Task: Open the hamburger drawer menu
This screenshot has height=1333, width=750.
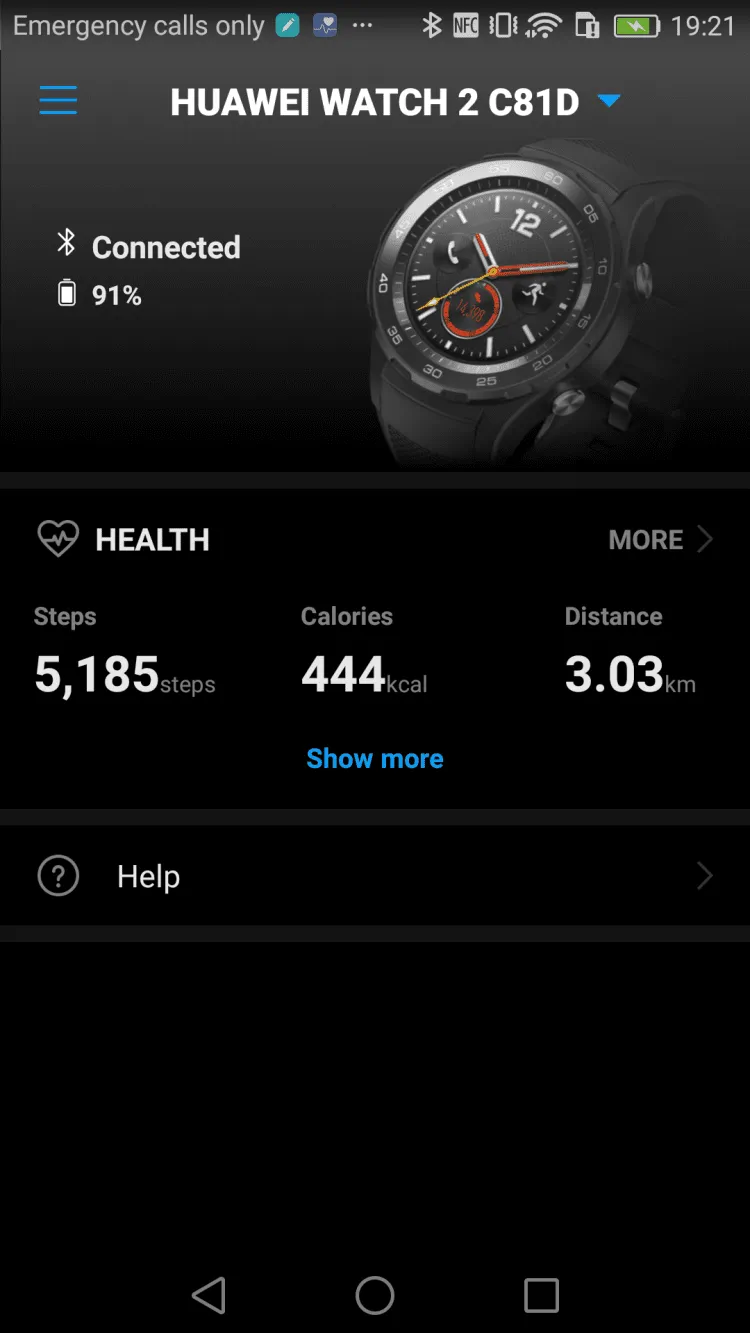Action: 58,100
